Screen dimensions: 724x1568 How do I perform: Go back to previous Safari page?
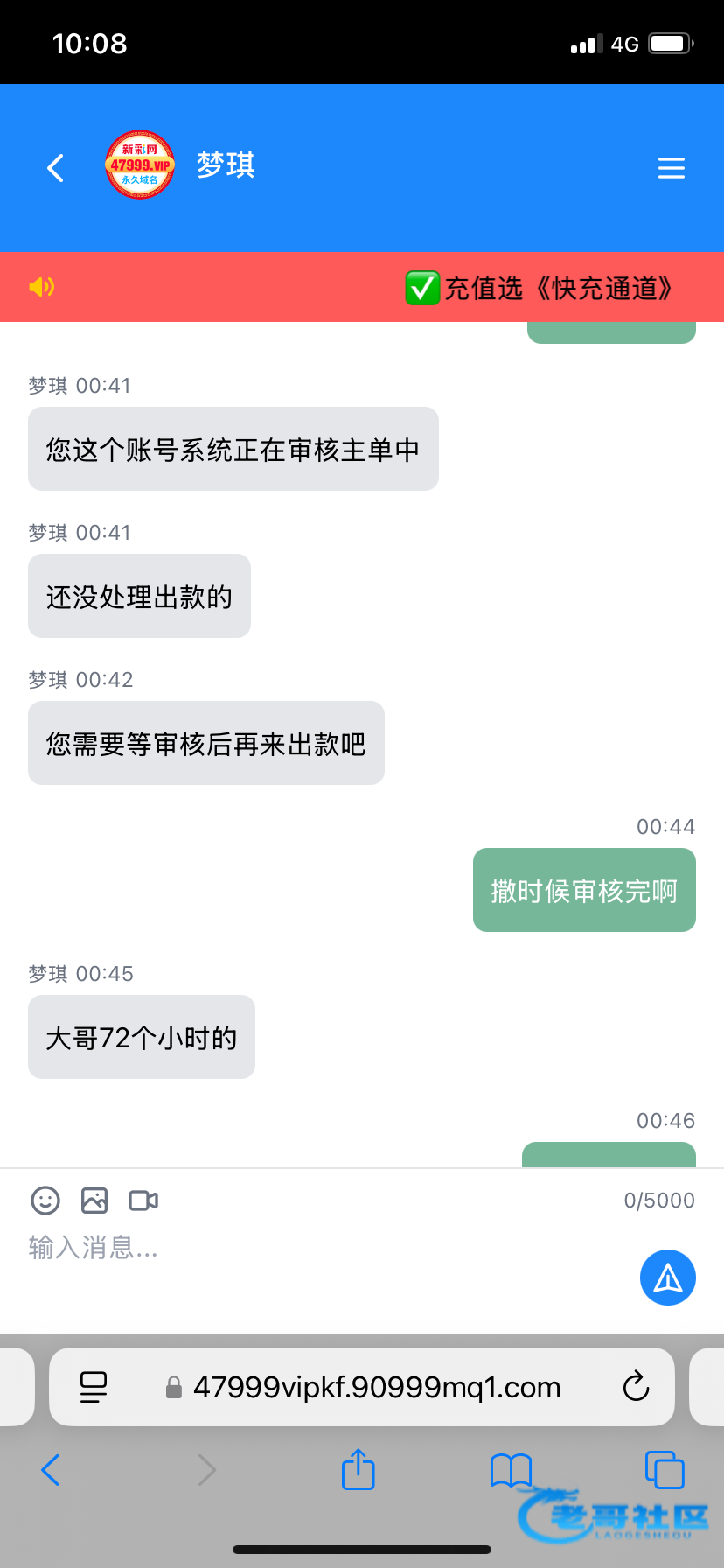[51, 1470]
